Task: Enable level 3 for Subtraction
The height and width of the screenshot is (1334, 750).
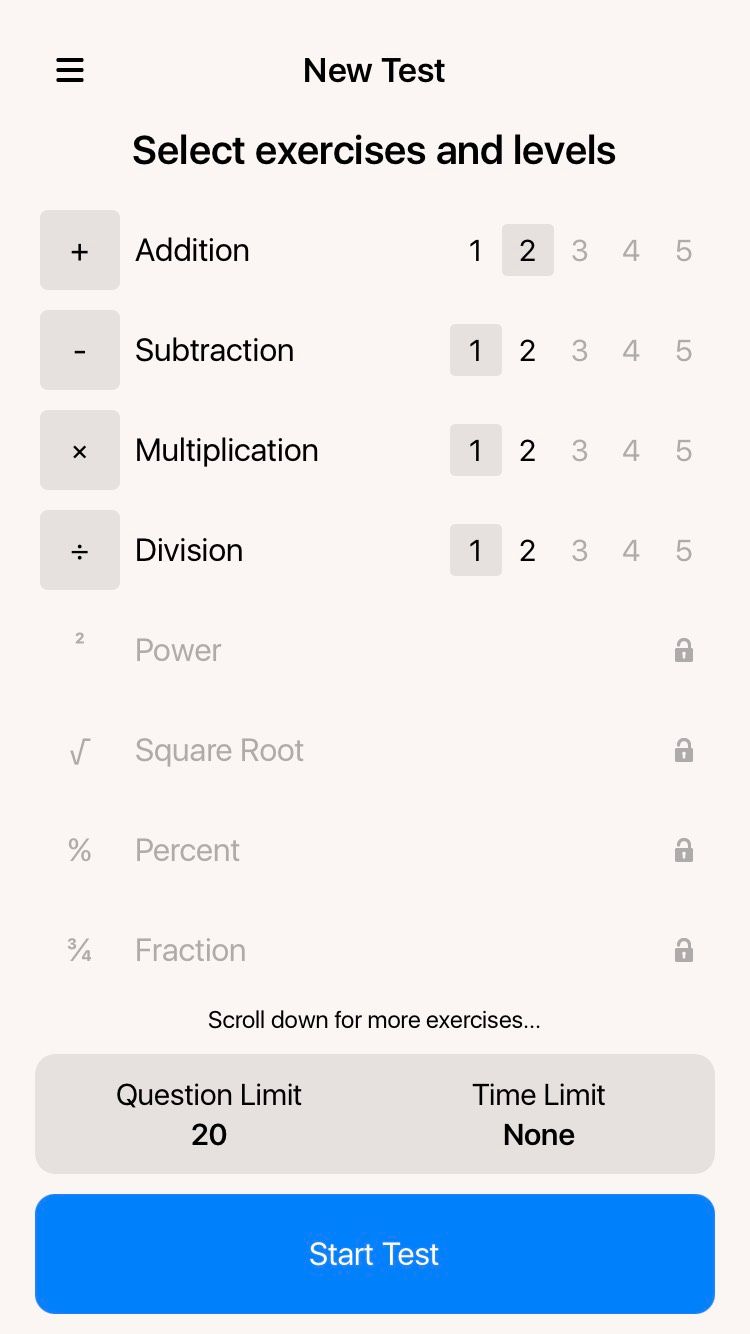Action: [579, 350]
